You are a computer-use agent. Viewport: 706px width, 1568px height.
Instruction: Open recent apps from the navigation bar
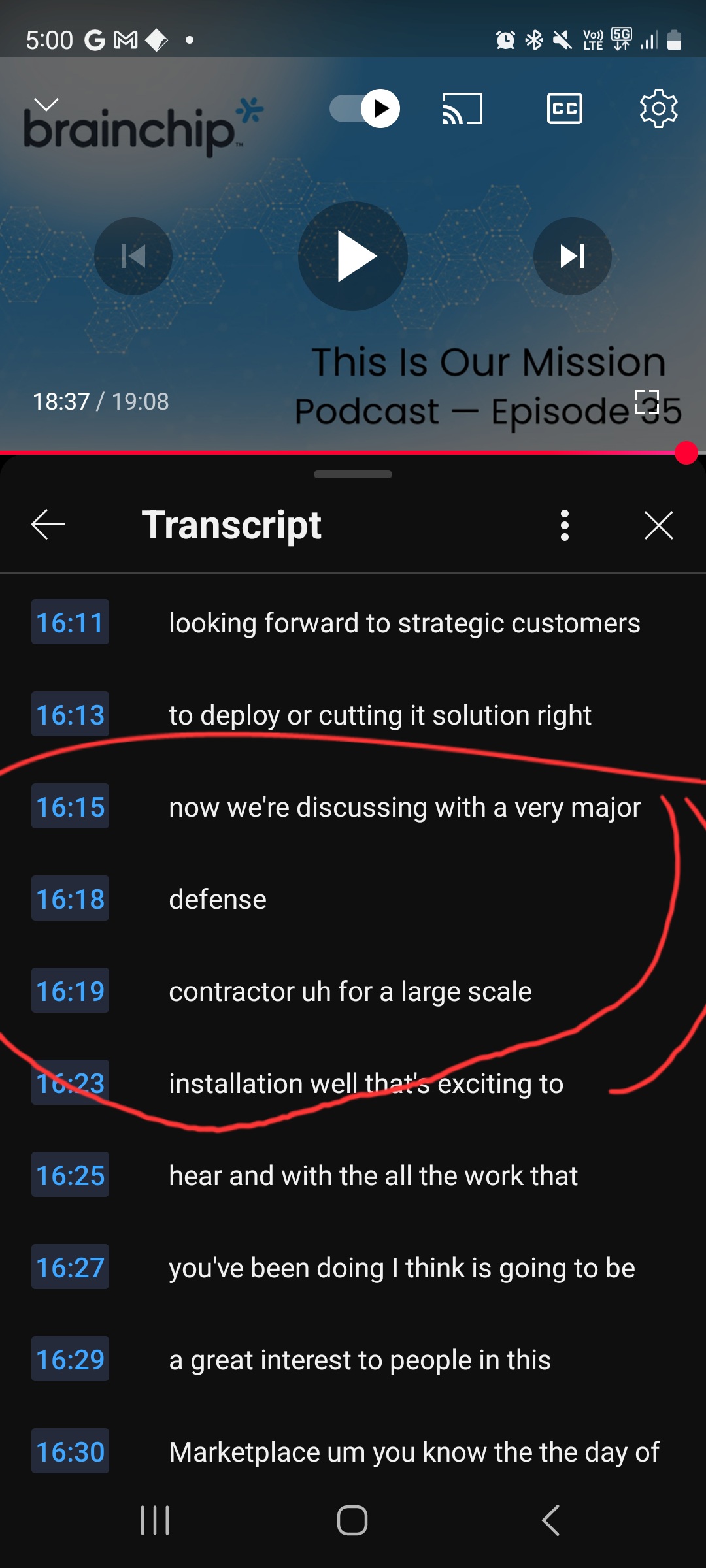(155, 1520)
